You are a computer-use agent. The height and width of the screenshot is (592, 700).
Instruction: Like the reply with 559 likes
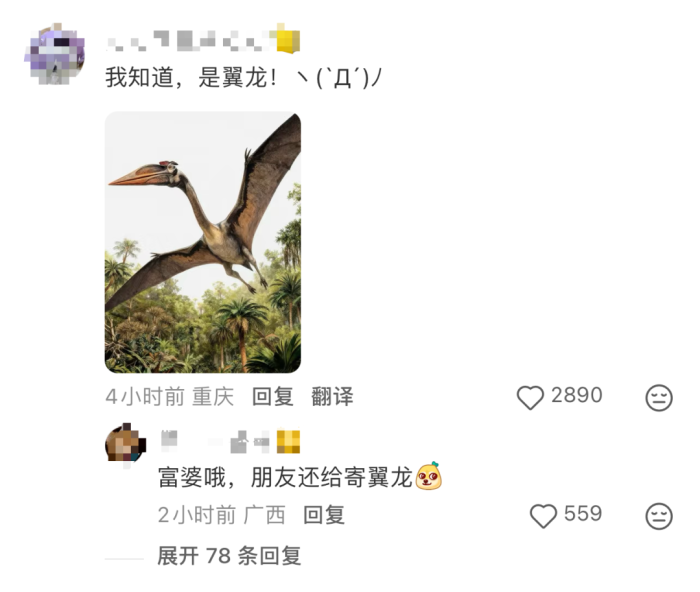tap(543, 515)
